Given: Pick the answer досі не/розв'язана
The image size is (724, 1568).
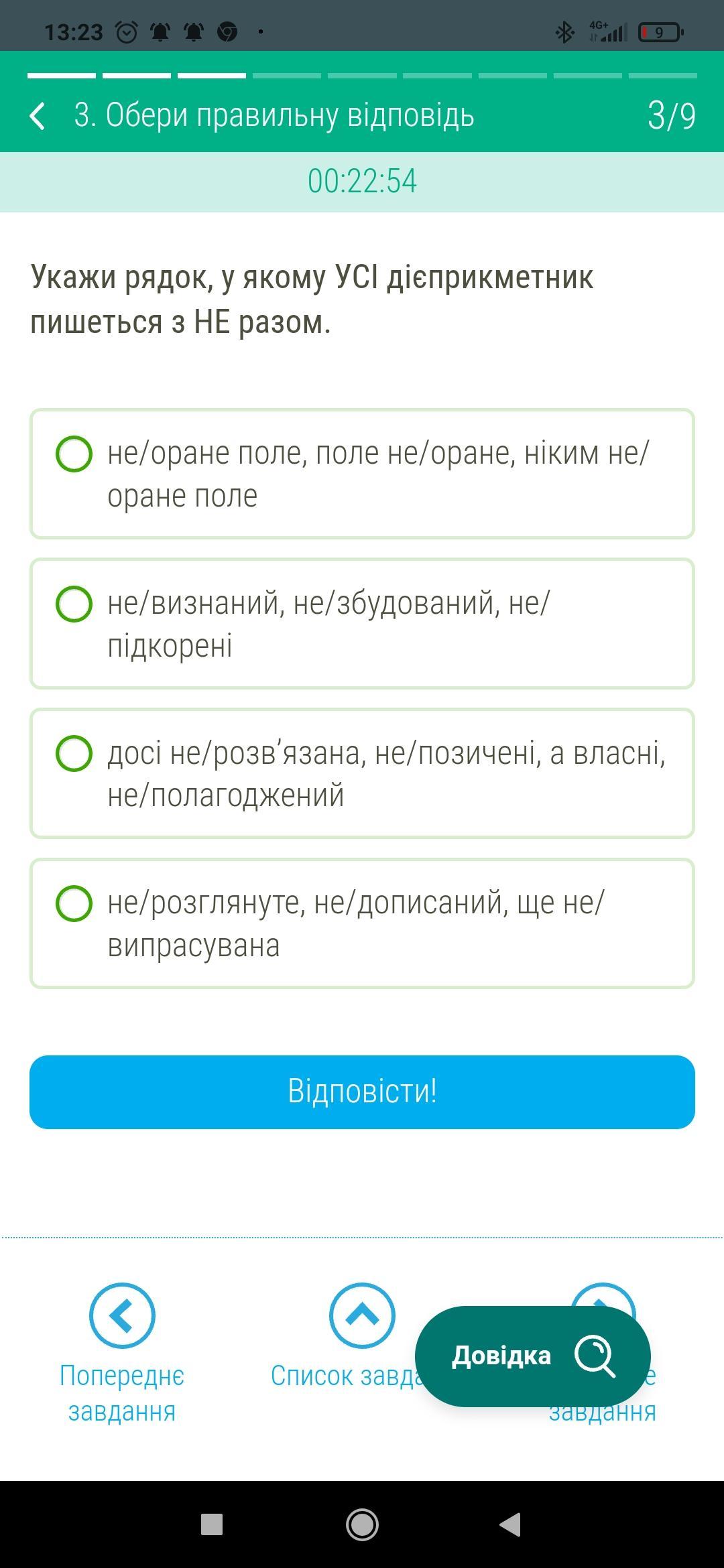Looking at the screenshot, I should pyautogui.click(x=362, y=773).
